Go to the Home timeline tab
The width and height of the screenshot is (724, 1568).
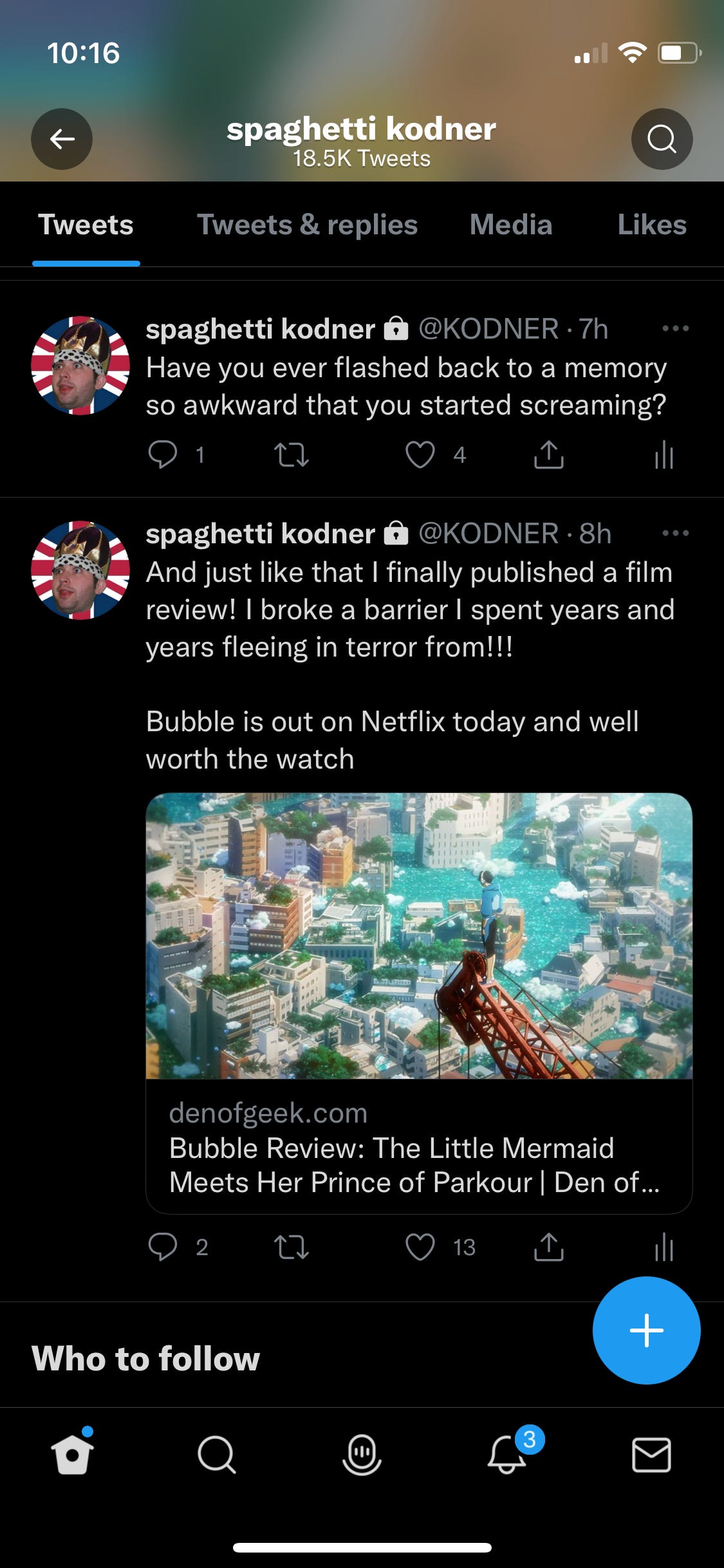click(72, 1454)
